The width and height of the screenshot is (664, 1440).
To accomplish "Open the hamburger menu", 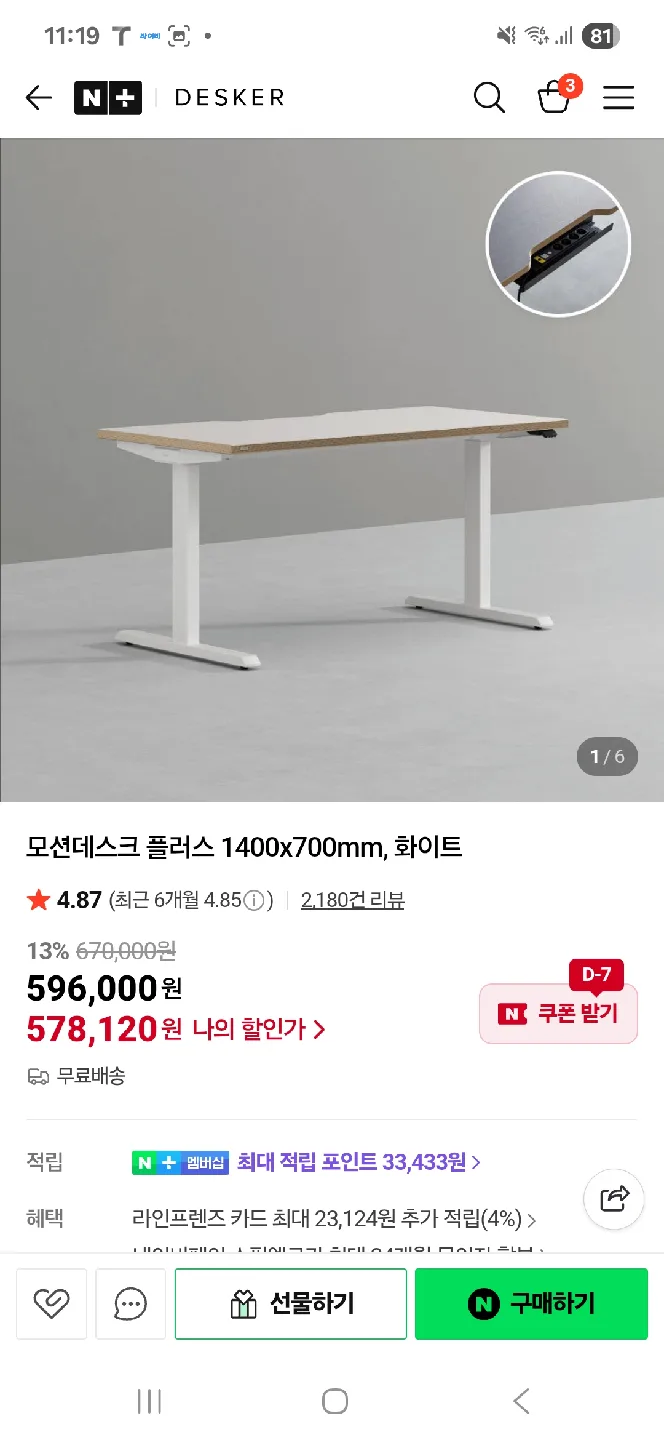I will click(x=619, y=97).
